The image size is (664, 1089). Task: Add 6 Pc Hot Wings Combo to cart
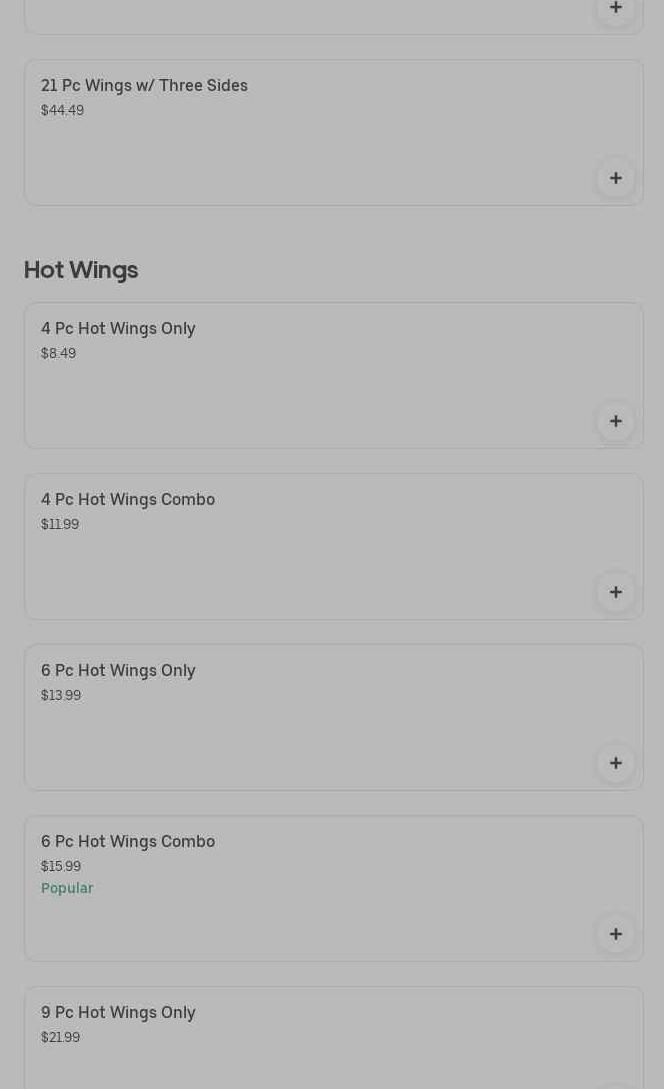615,934
